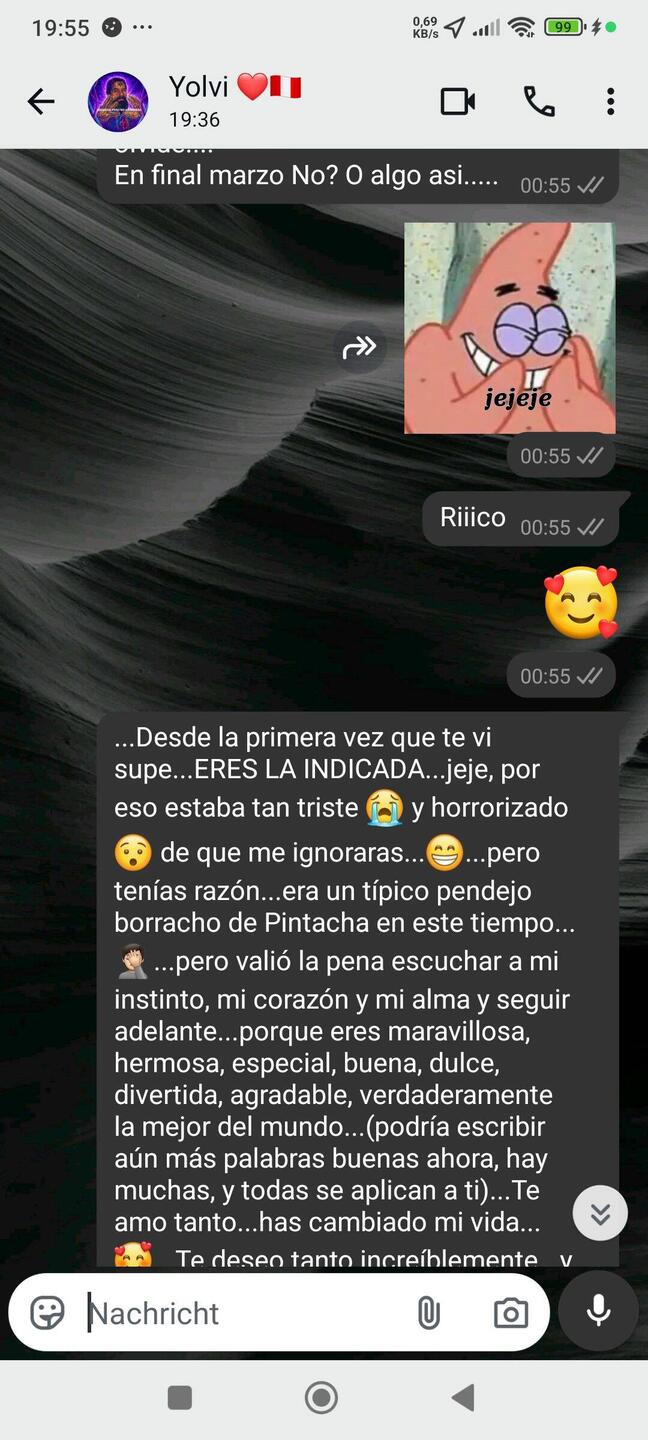Go to the system home screen
The image size is (648, 1440).
tap(321, 1397)
